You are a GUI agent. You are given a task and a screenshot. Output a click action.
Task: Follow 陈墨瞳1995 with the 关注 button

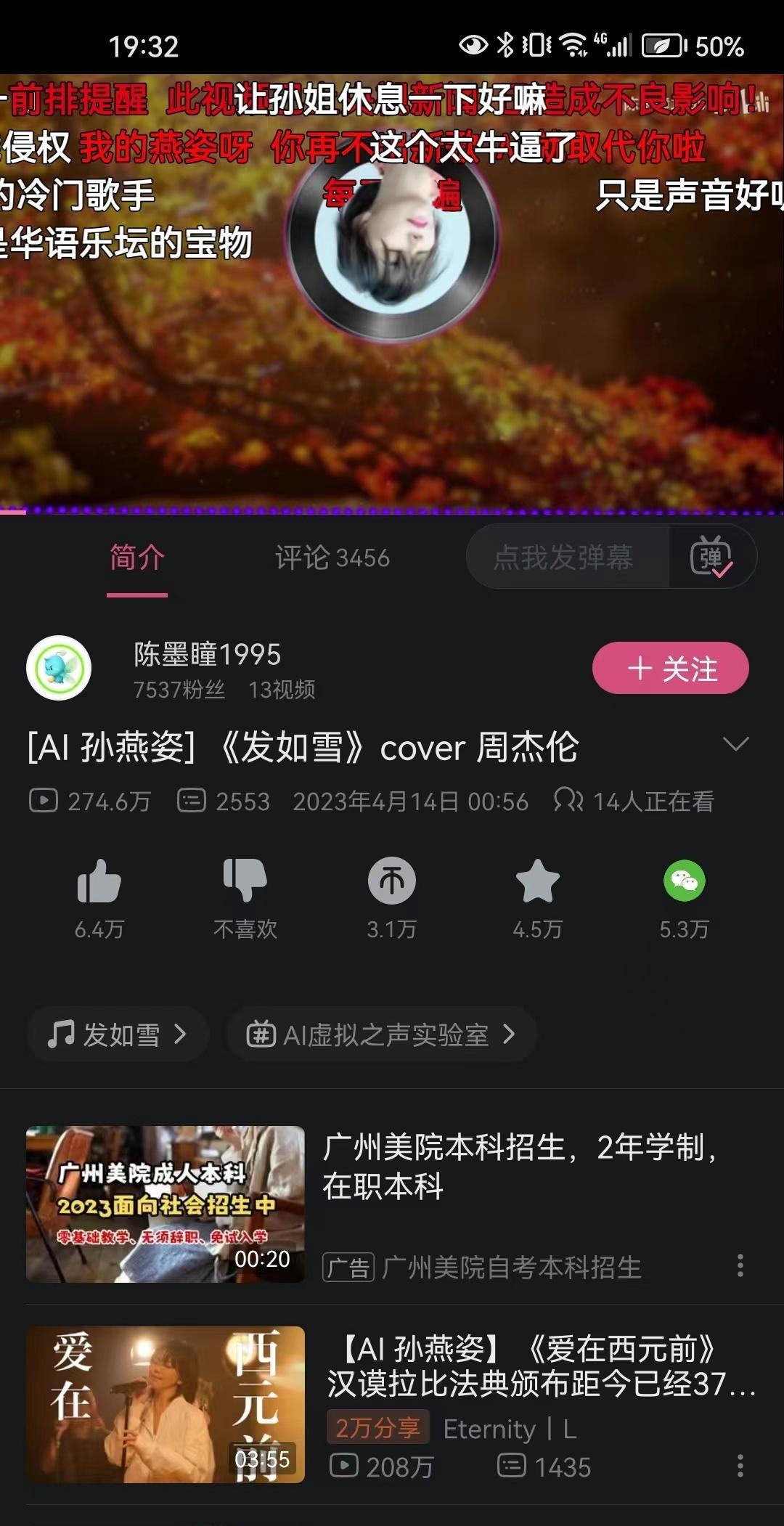click(x=670, y=668)
